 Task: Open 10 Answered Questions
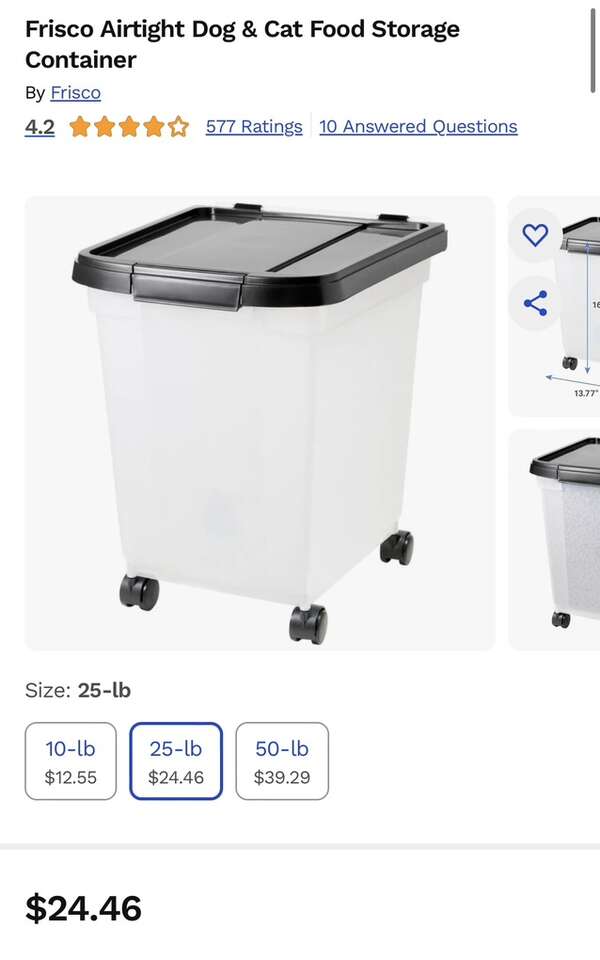(418, 127)
